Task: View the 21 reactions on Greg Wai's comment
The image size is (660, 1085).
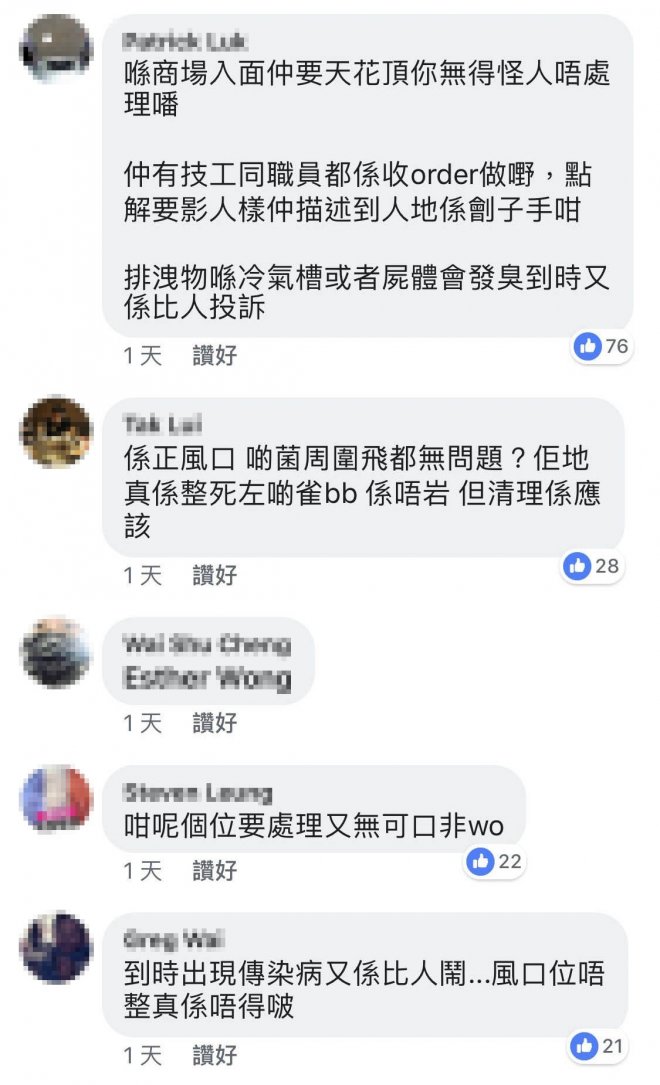Action: click(598, 1046)
